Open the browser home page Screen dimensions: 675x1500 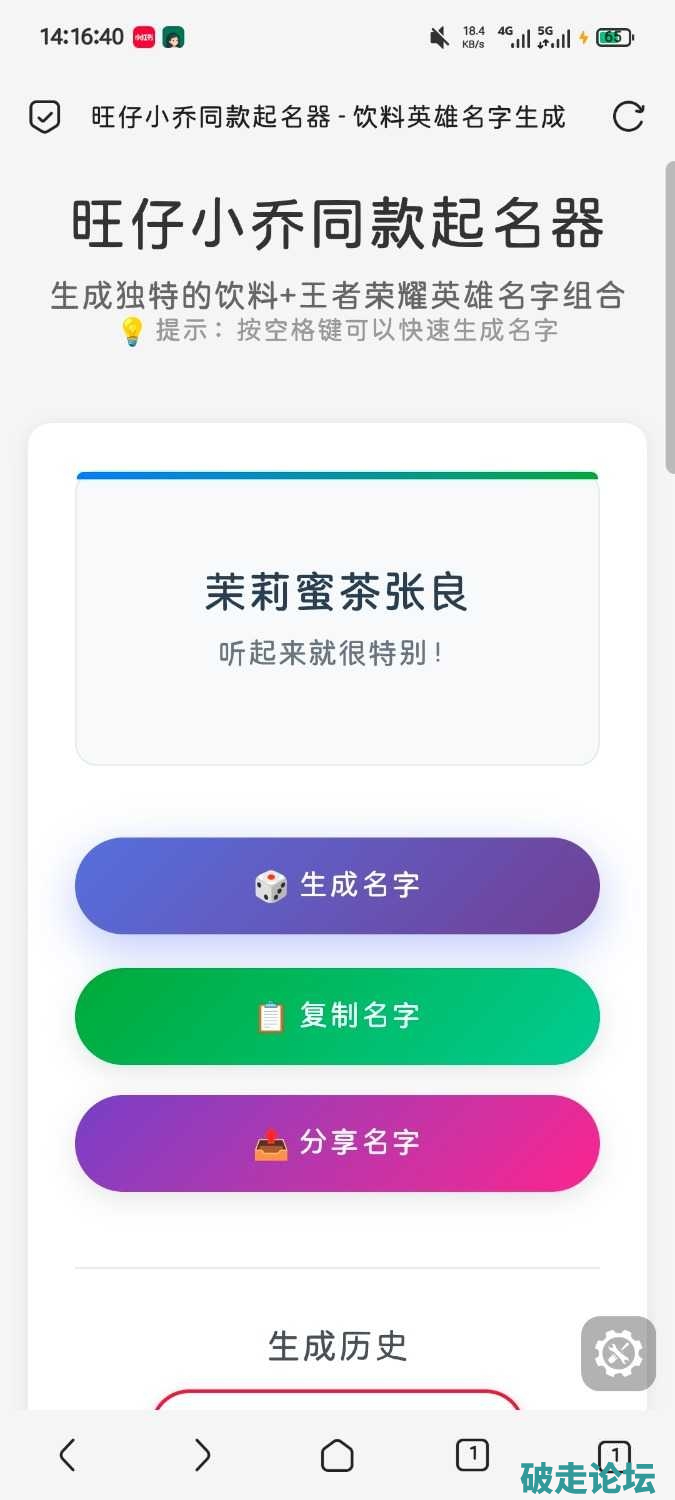[337, 1455]
